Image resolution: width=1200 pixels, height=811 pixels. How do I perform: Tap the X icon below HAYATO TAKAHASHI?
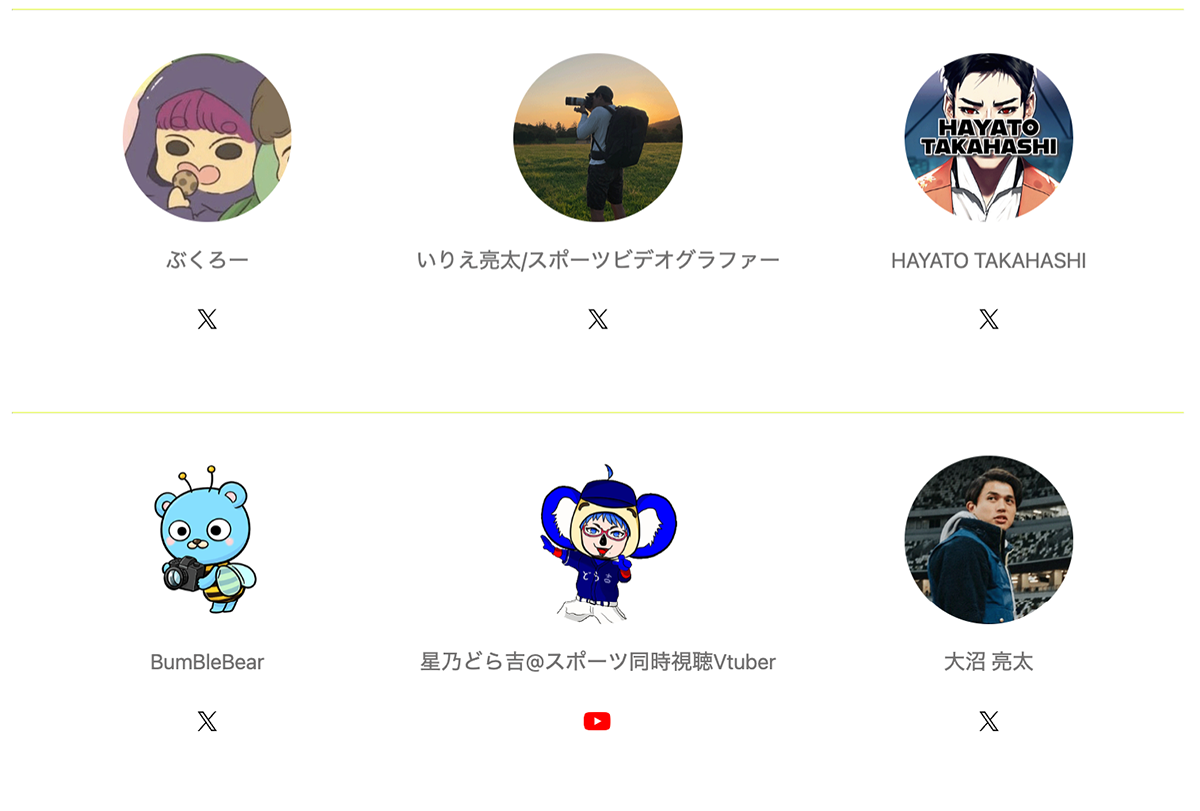(x=989, y=320)
